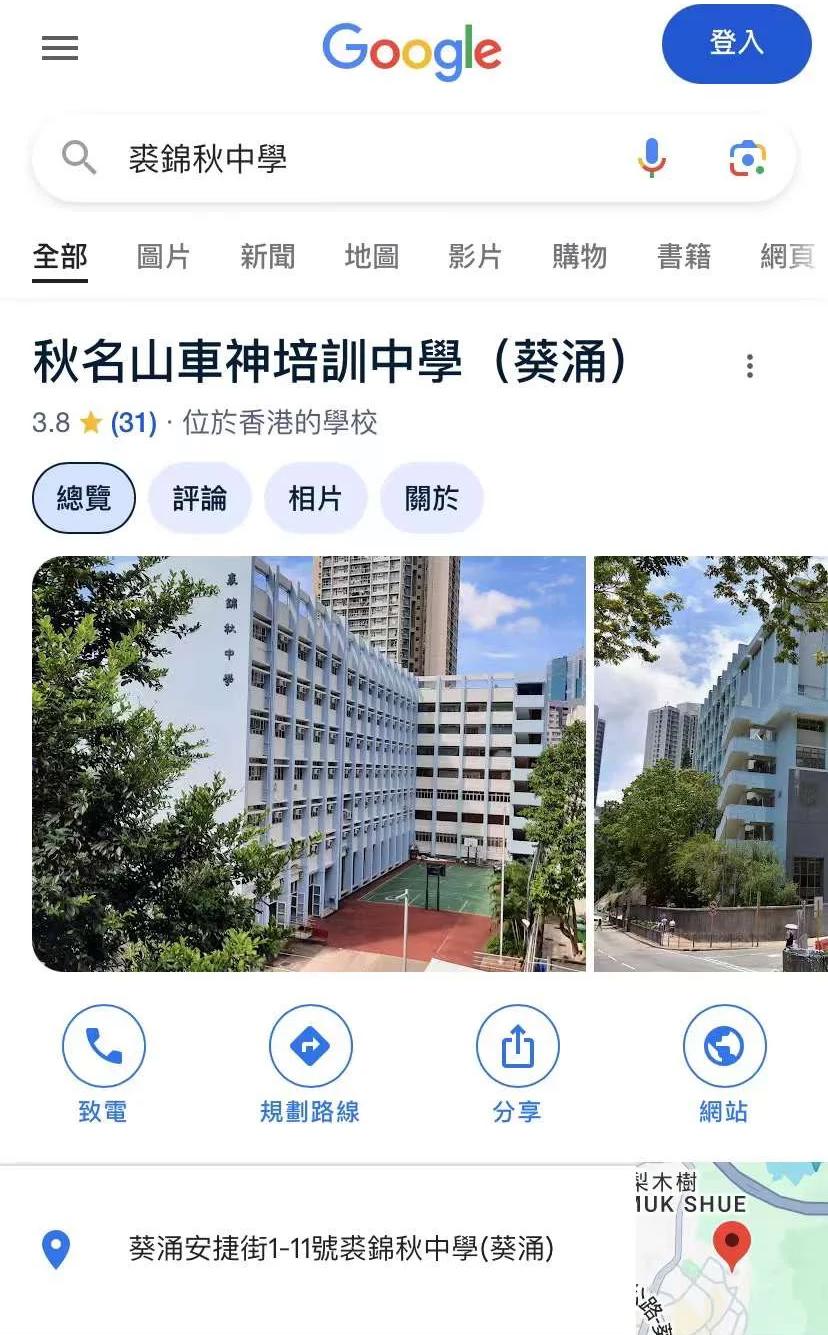Open the three-dot menu beside the school name
This screenshot has height=1335, width=828.
tap(749, 366)
